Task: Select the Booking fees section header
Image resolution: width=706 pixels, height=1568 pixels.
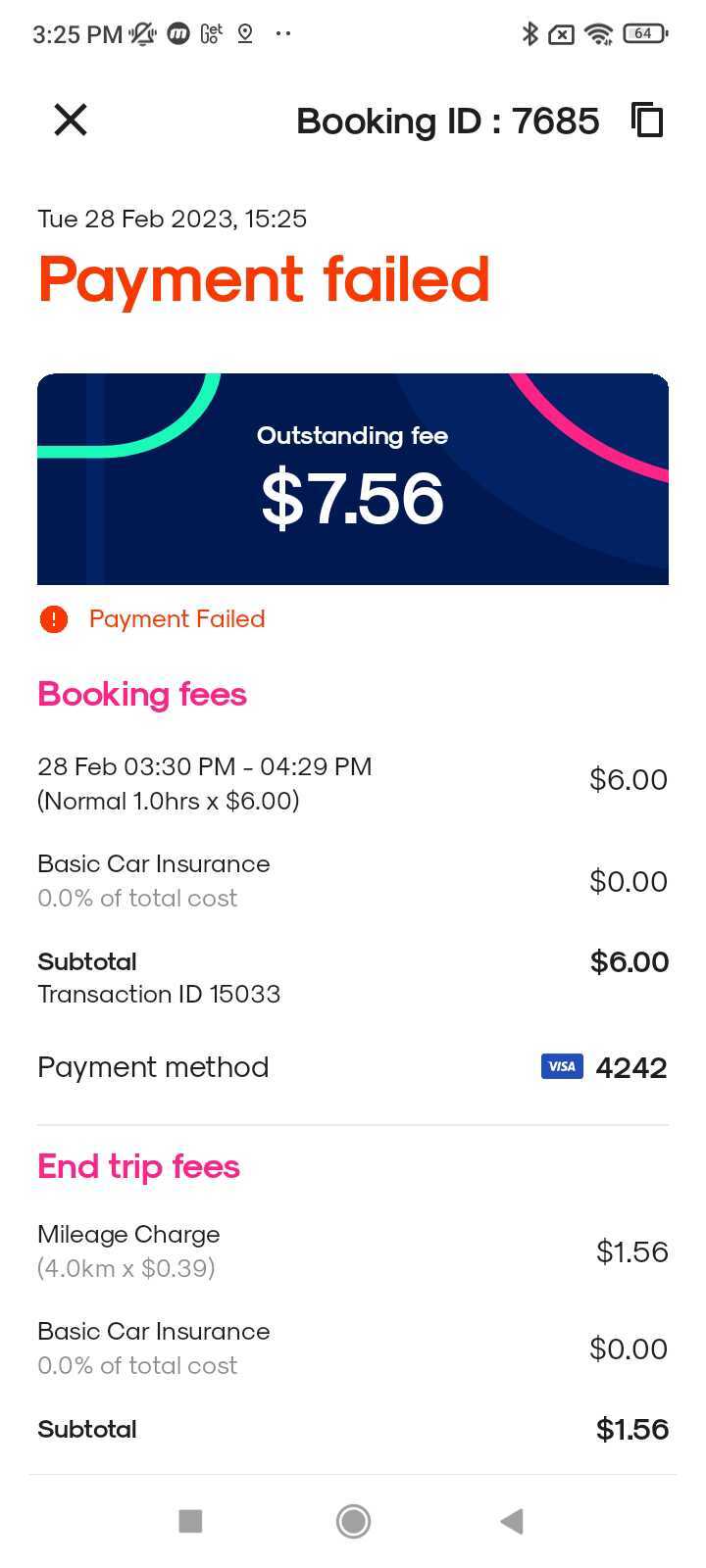Action: pos(141,694)
